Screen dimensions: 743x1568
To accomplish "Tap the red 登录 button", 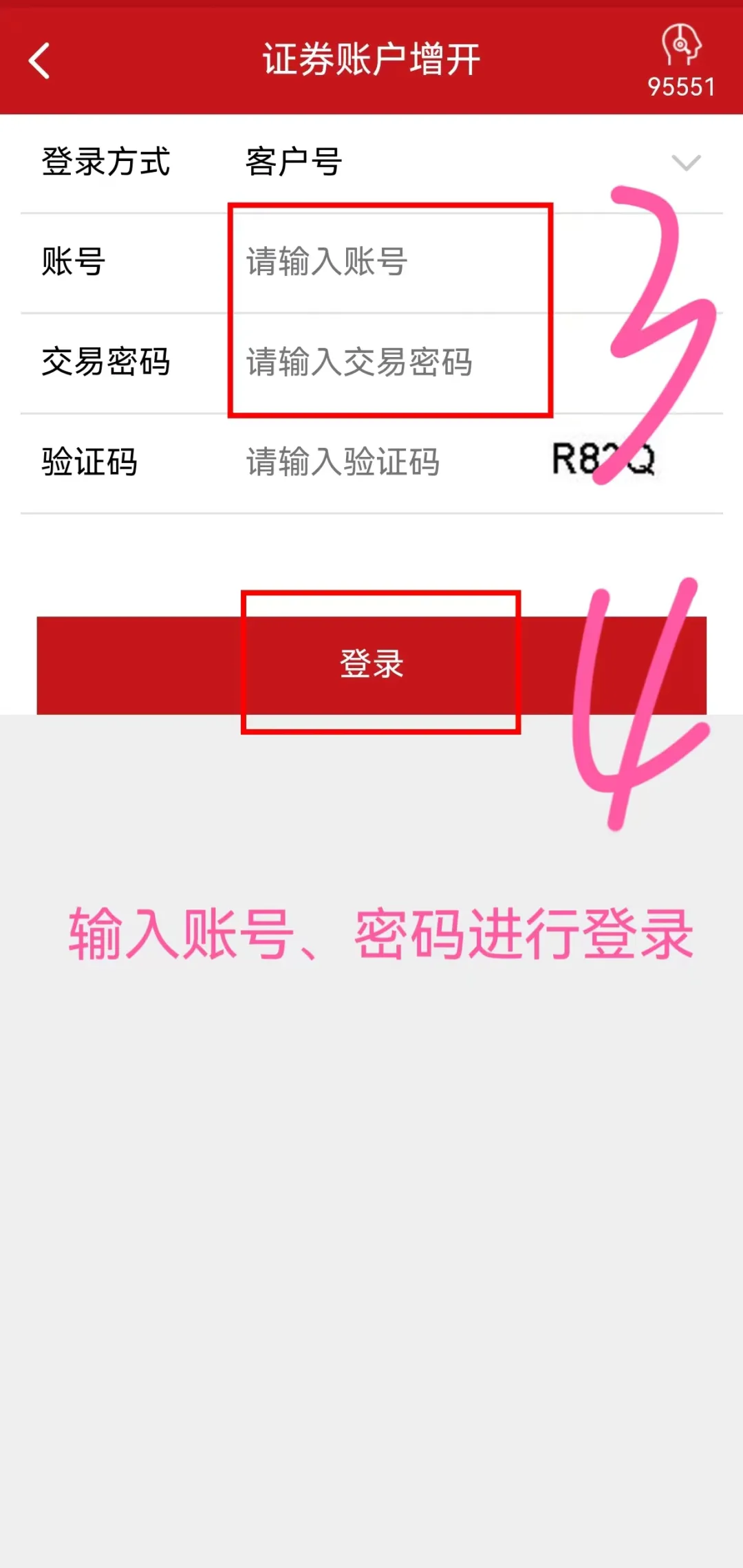I will pos(371,664).
